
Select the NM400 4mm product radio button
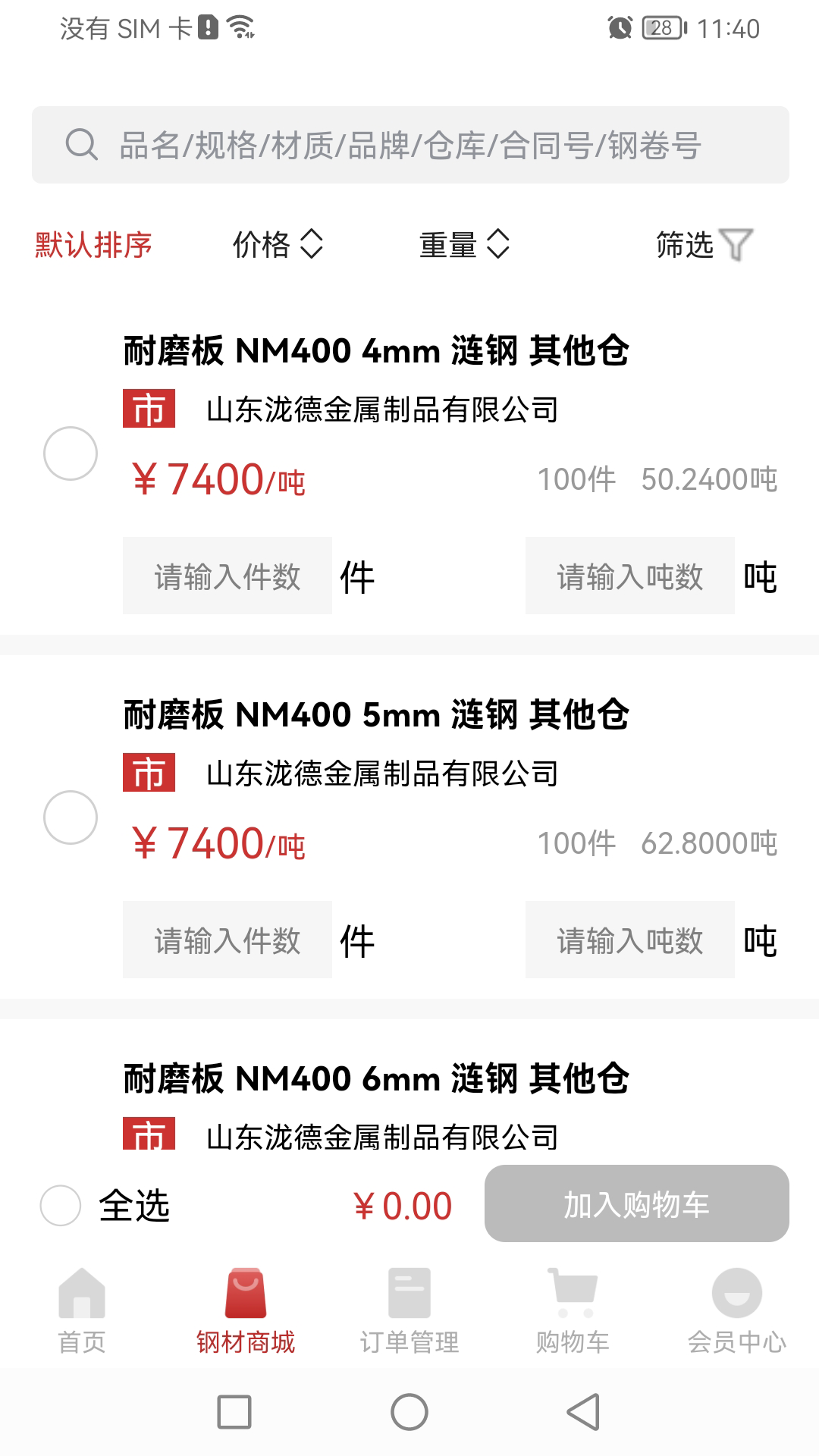71,451
